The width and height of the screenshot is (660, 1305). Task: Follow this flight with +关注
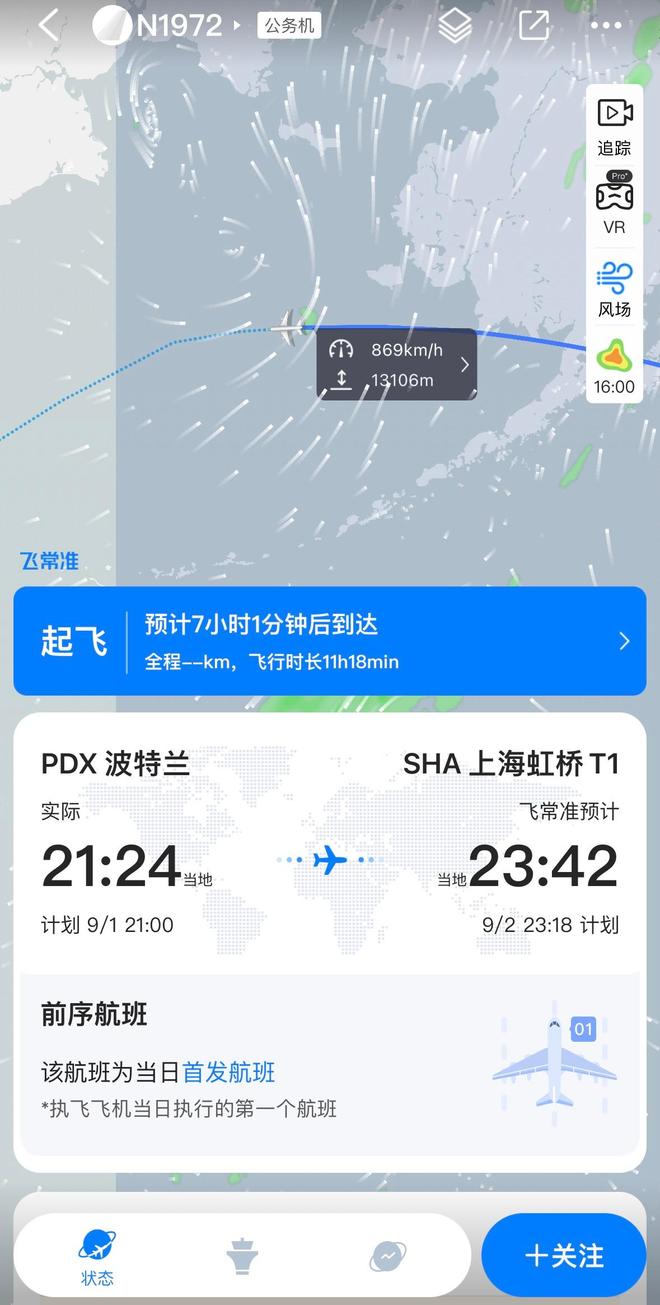click(564, 1256)
